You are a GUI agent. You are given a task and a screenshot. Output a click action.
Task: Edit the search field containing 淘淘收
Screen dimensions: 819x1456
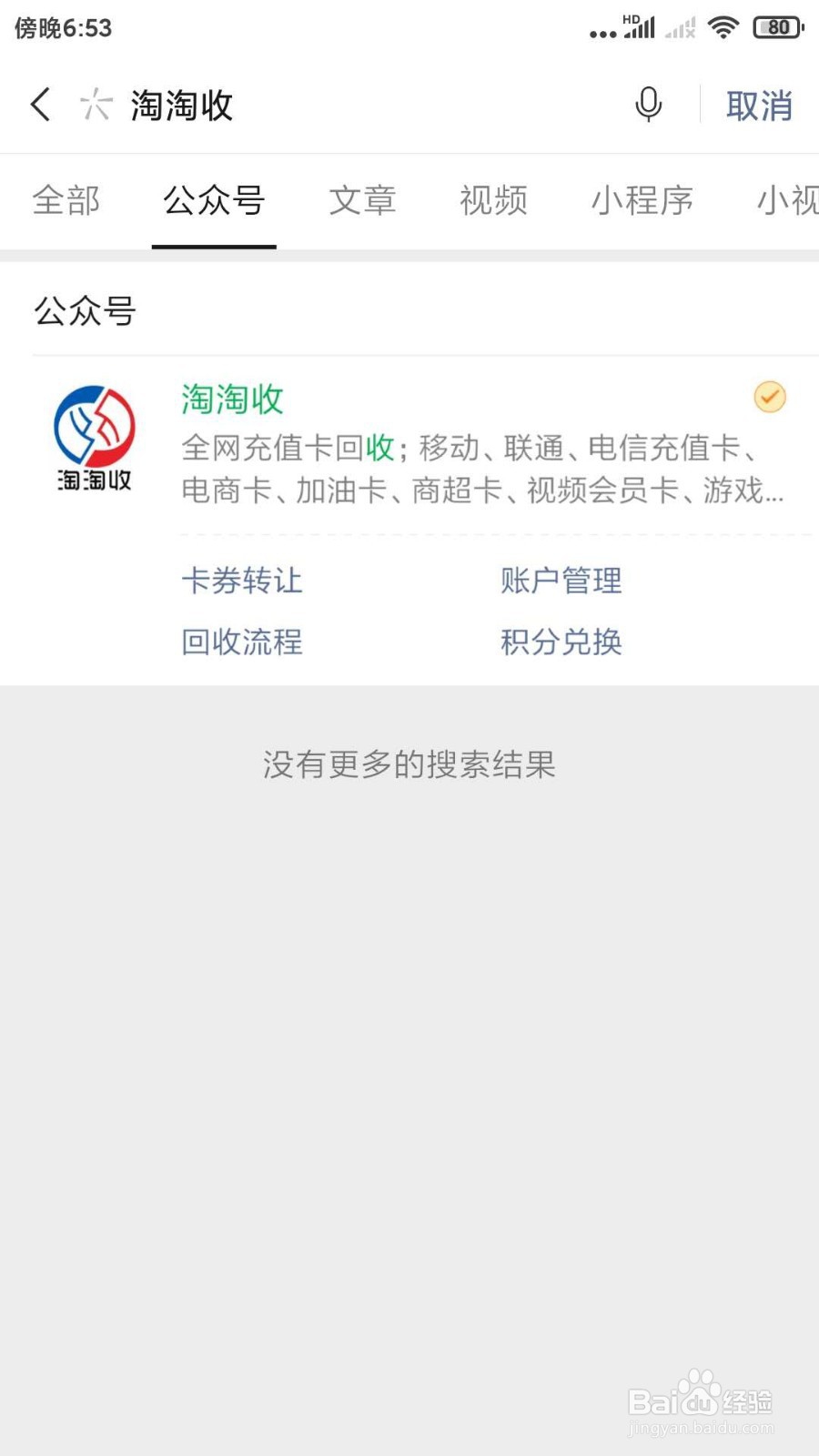pos(364,106)
